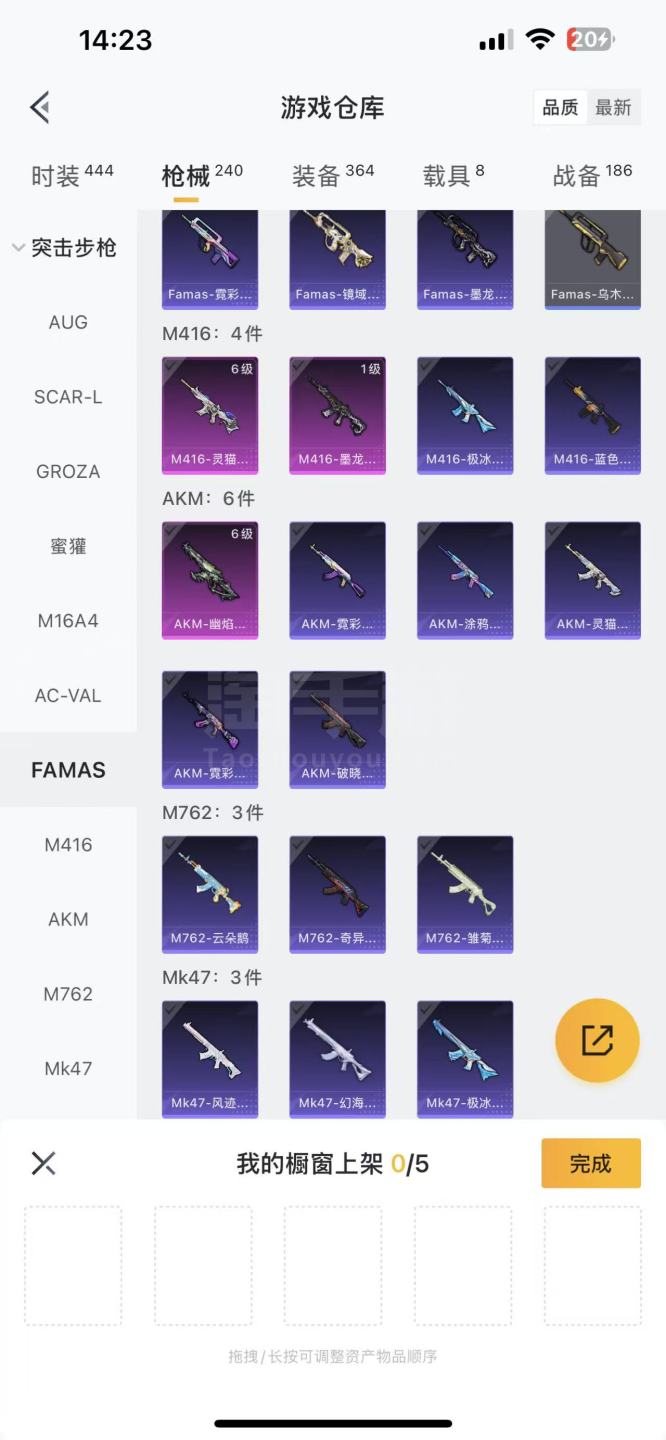
Task: Select Mk47 in the sidebar
Action: [68, 1068]
